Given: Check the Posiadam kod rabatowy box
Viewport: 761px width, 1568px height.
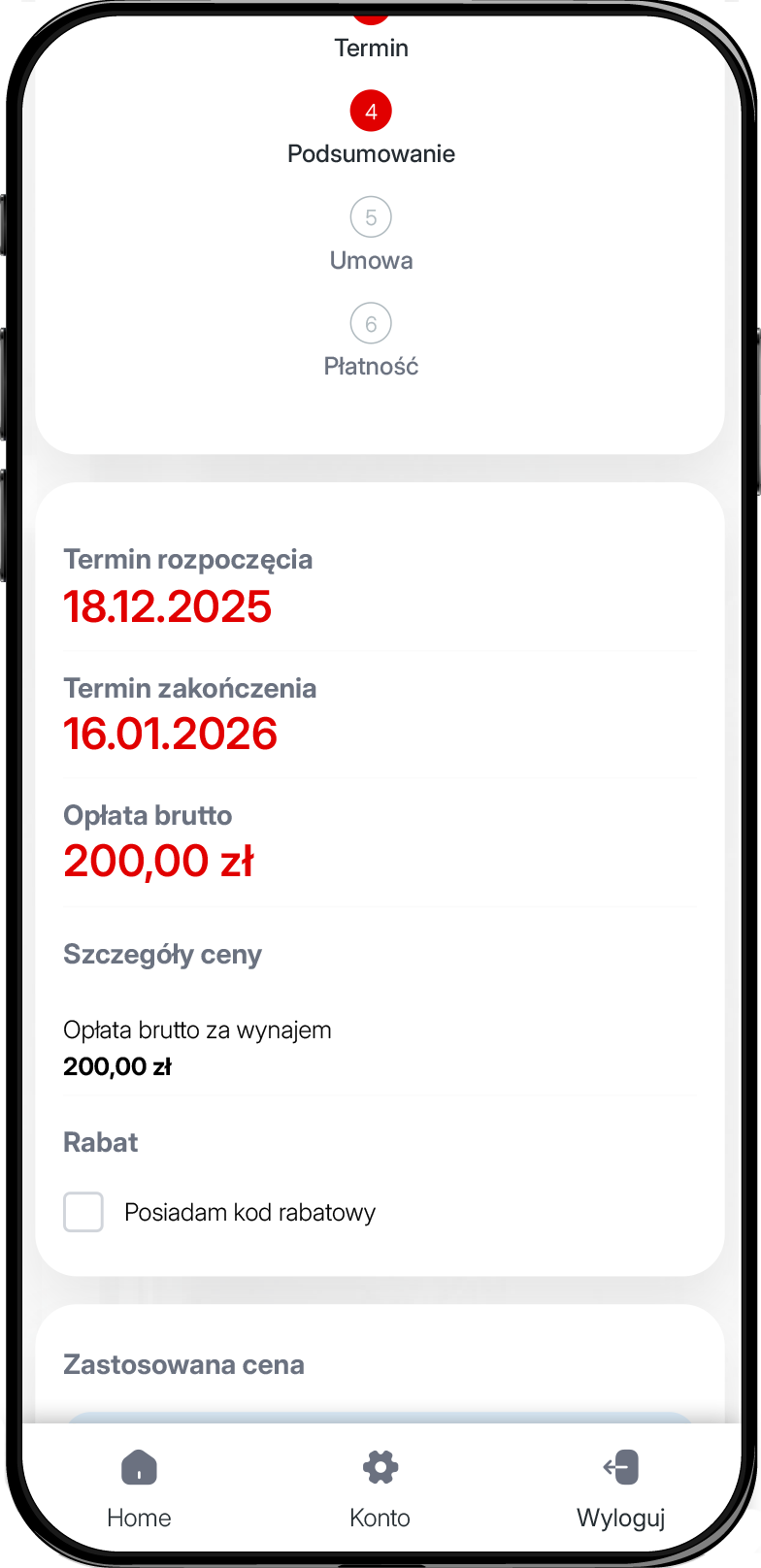Looking at the screenshot, I should [x=83, y=1213].
